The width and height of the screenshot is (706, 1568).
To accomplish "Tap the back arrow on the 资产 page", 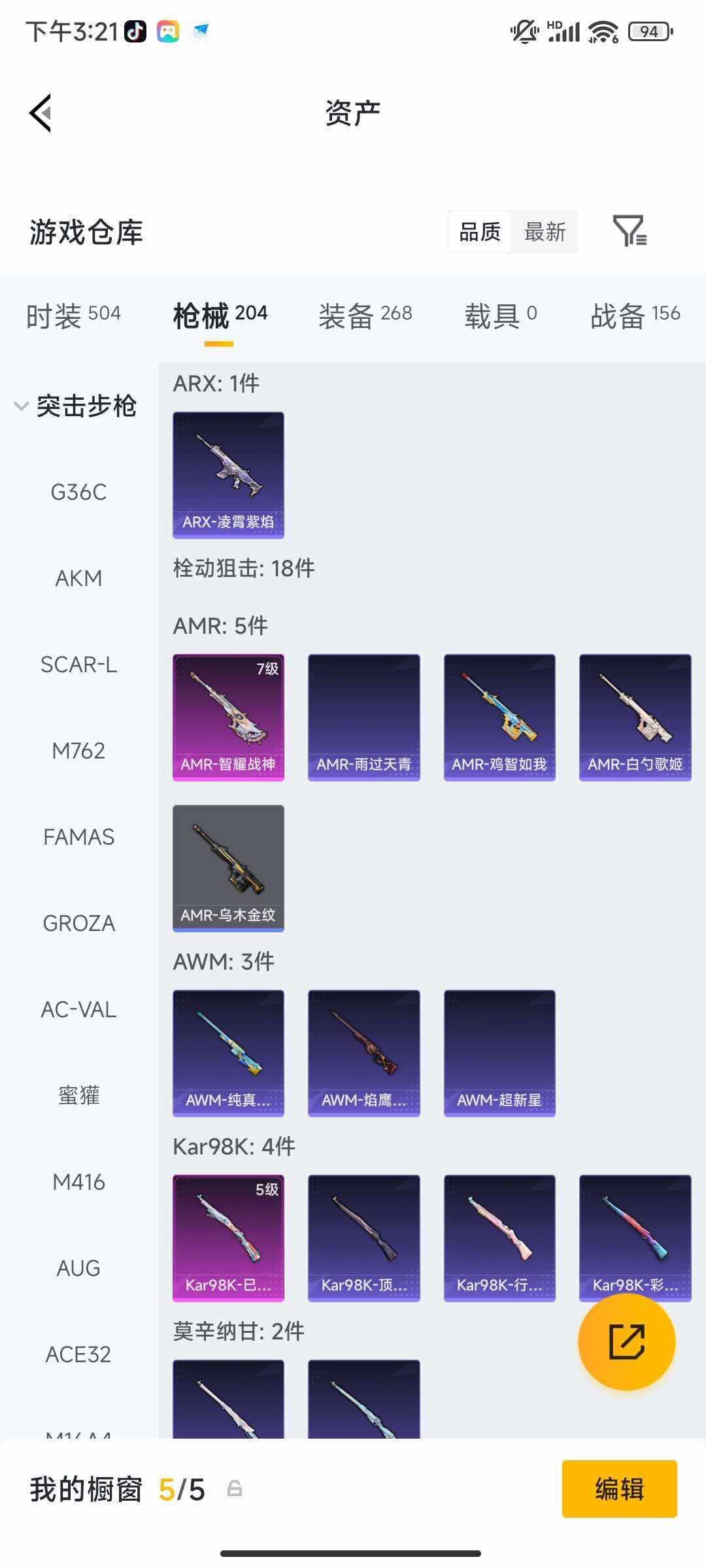I will coord(41,112).
